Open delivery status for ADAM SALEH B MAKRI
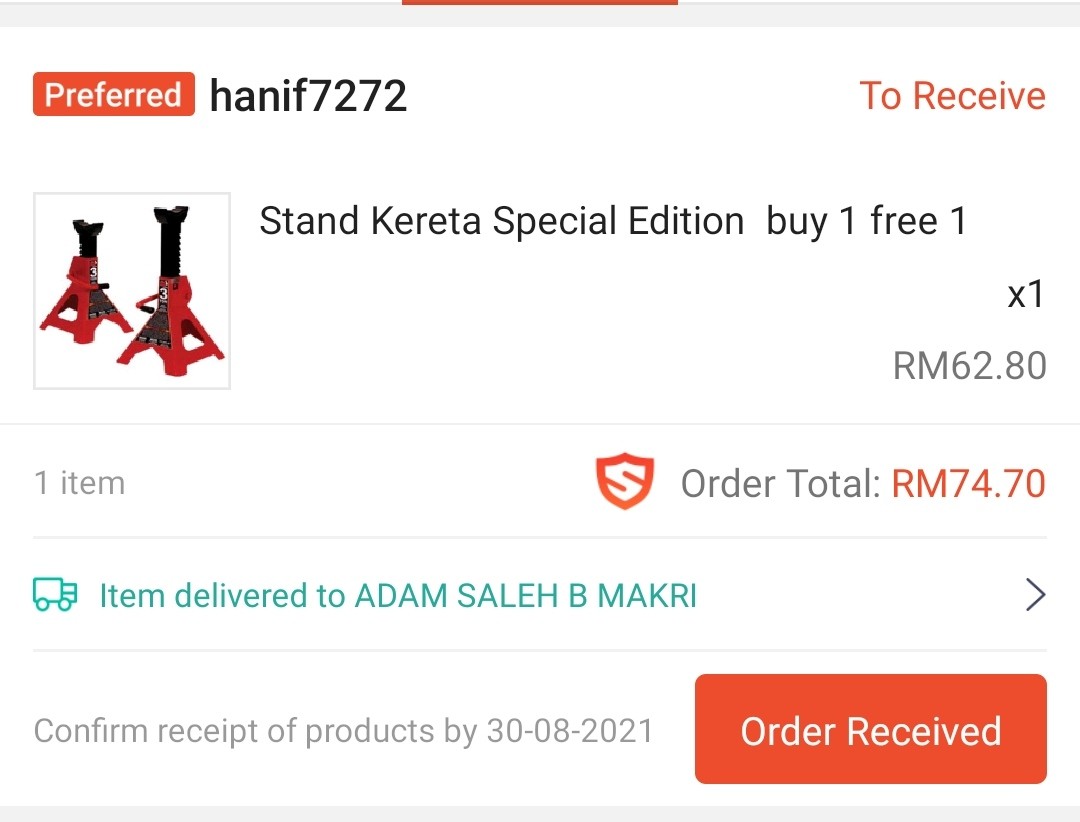The width and height of the screenshot is (1080, 822). pos(540,596)
